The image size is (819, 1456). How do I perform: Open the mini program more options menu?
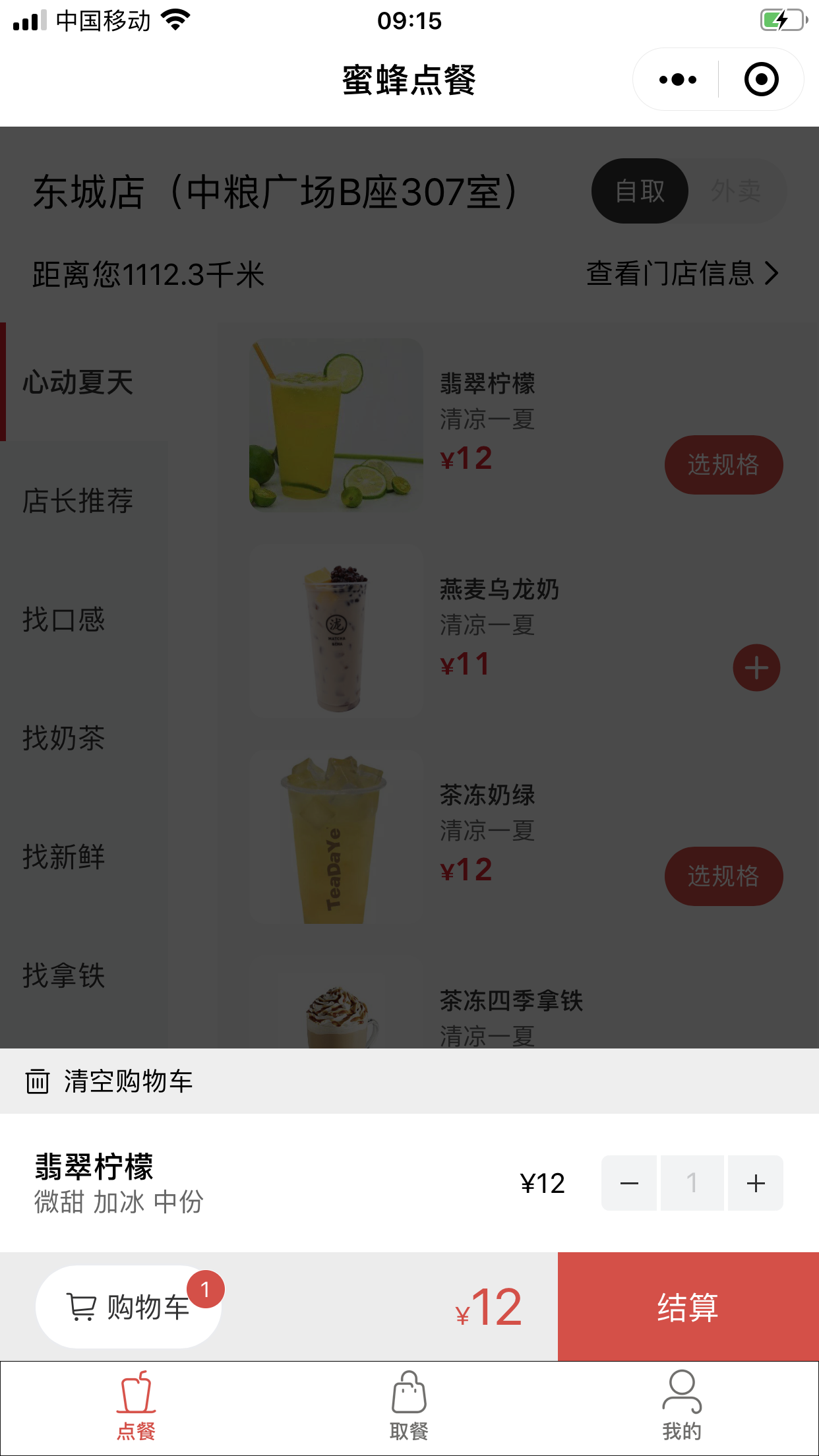678,80
